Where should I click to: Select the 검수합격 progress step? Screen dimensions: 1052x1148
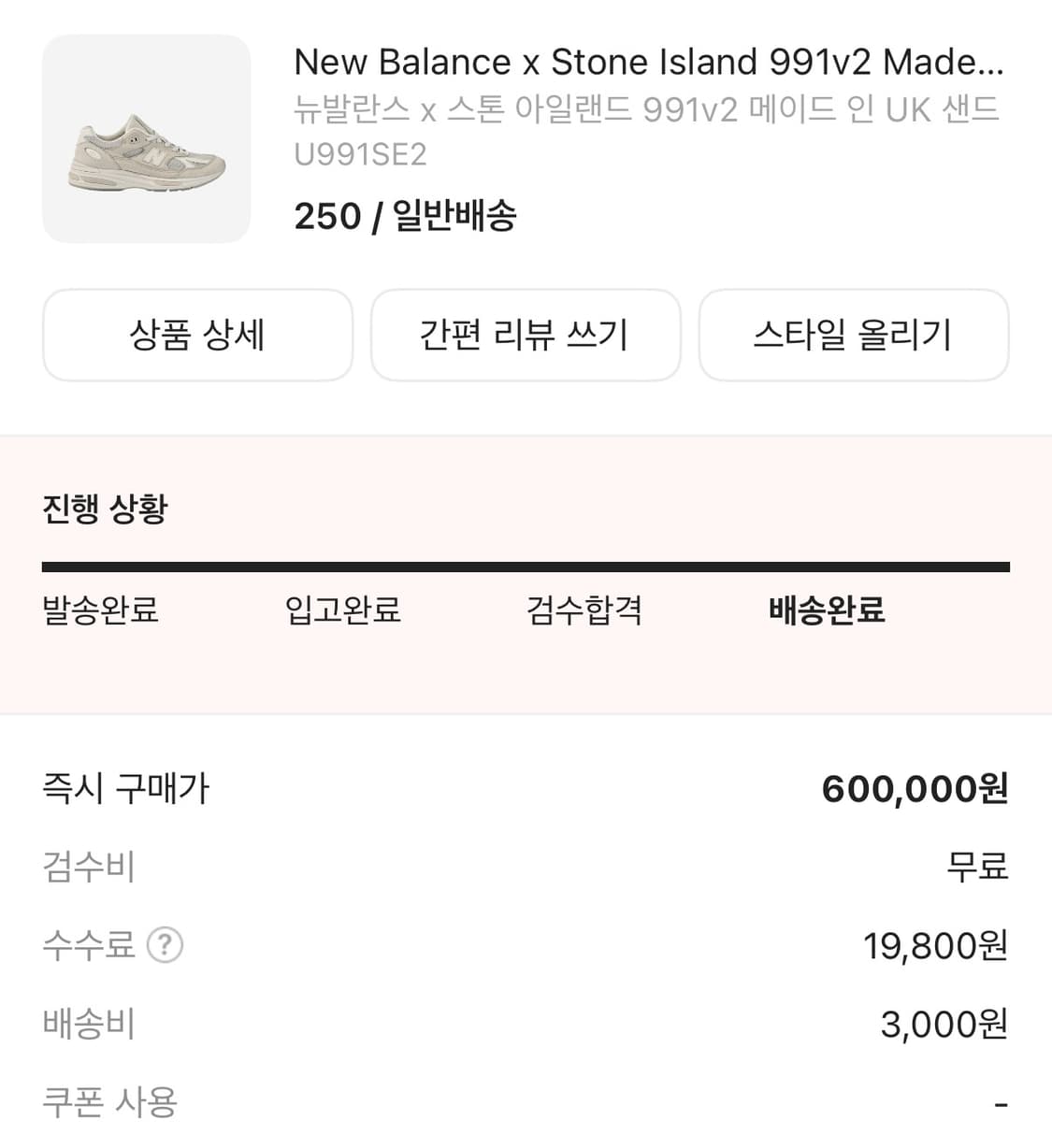(584, 610)
